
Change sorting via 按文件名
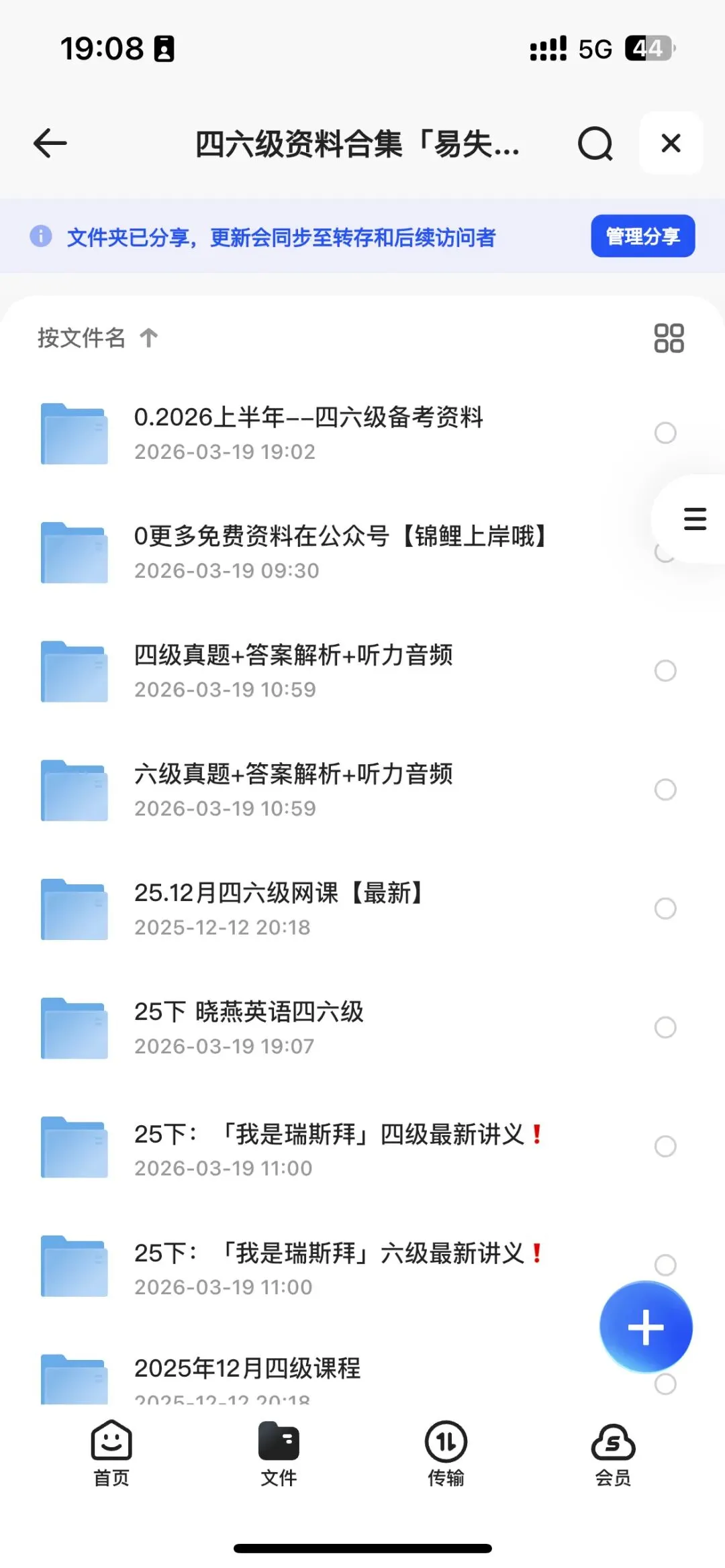point(97,337)
